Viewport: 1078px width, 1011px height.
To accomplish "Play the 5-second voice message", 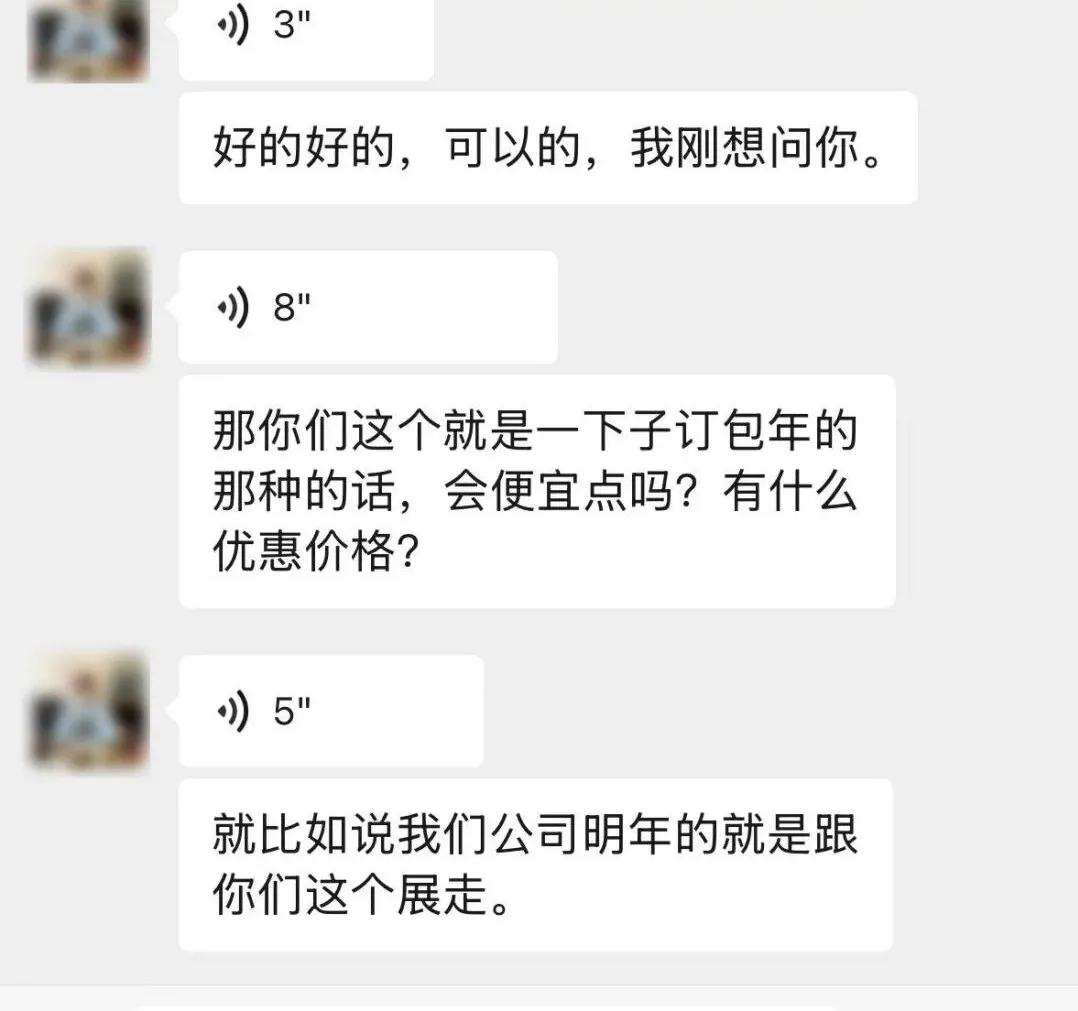I will pyautogui.click(x=330, y=712).
